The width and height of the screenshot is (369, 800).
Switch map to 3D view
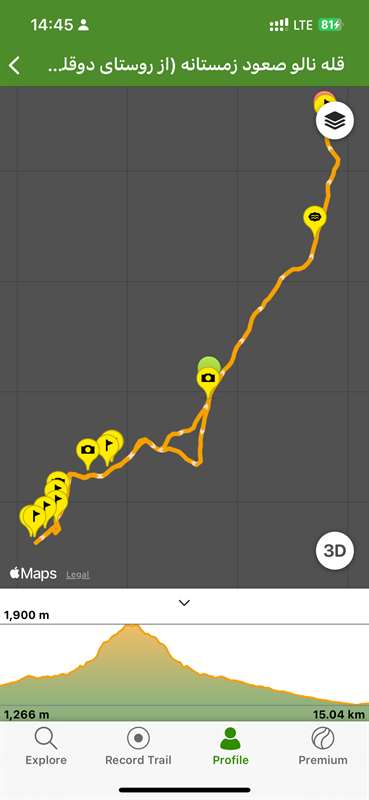coord(335,551)
